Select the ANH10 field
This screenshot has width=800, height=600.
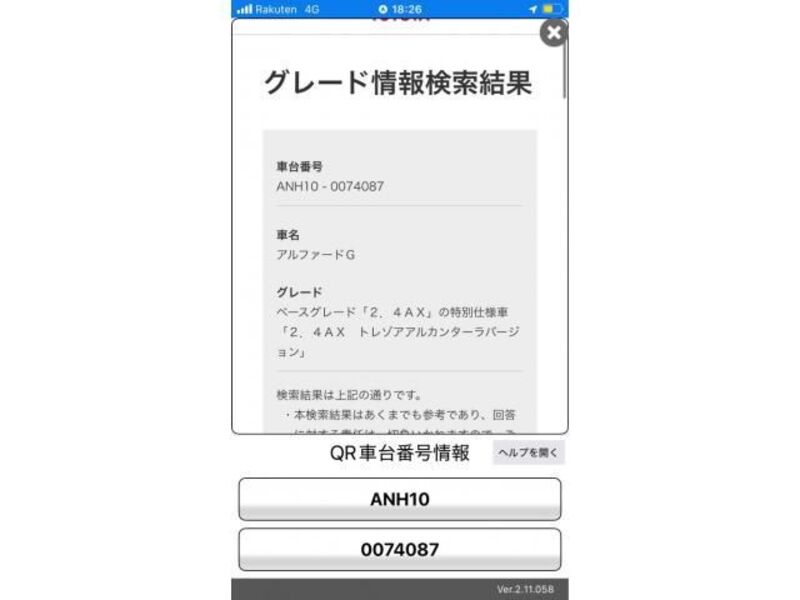click(x=399, y=499)
